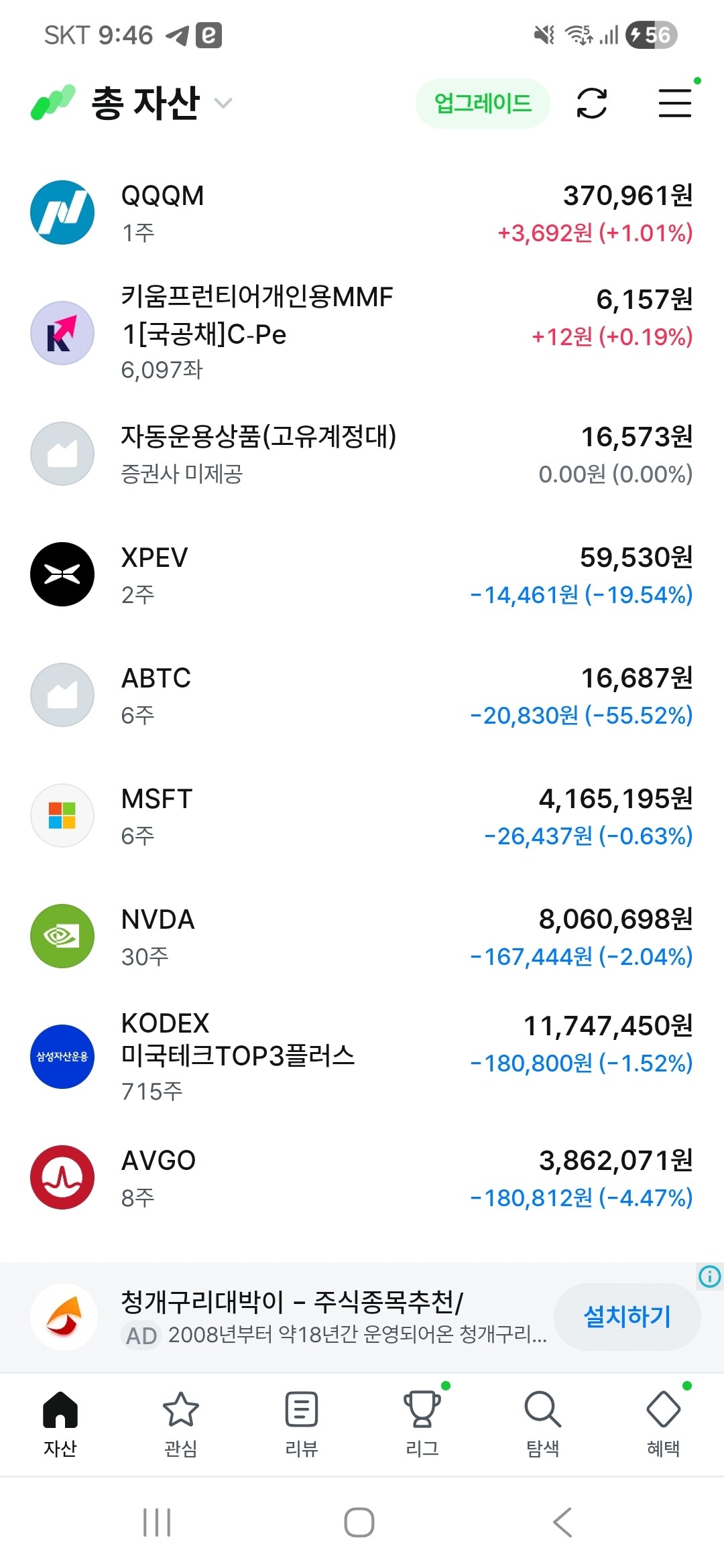Open the NVDA holding
The width and height of the screenshot is (724, 1568).
point(362,937)
